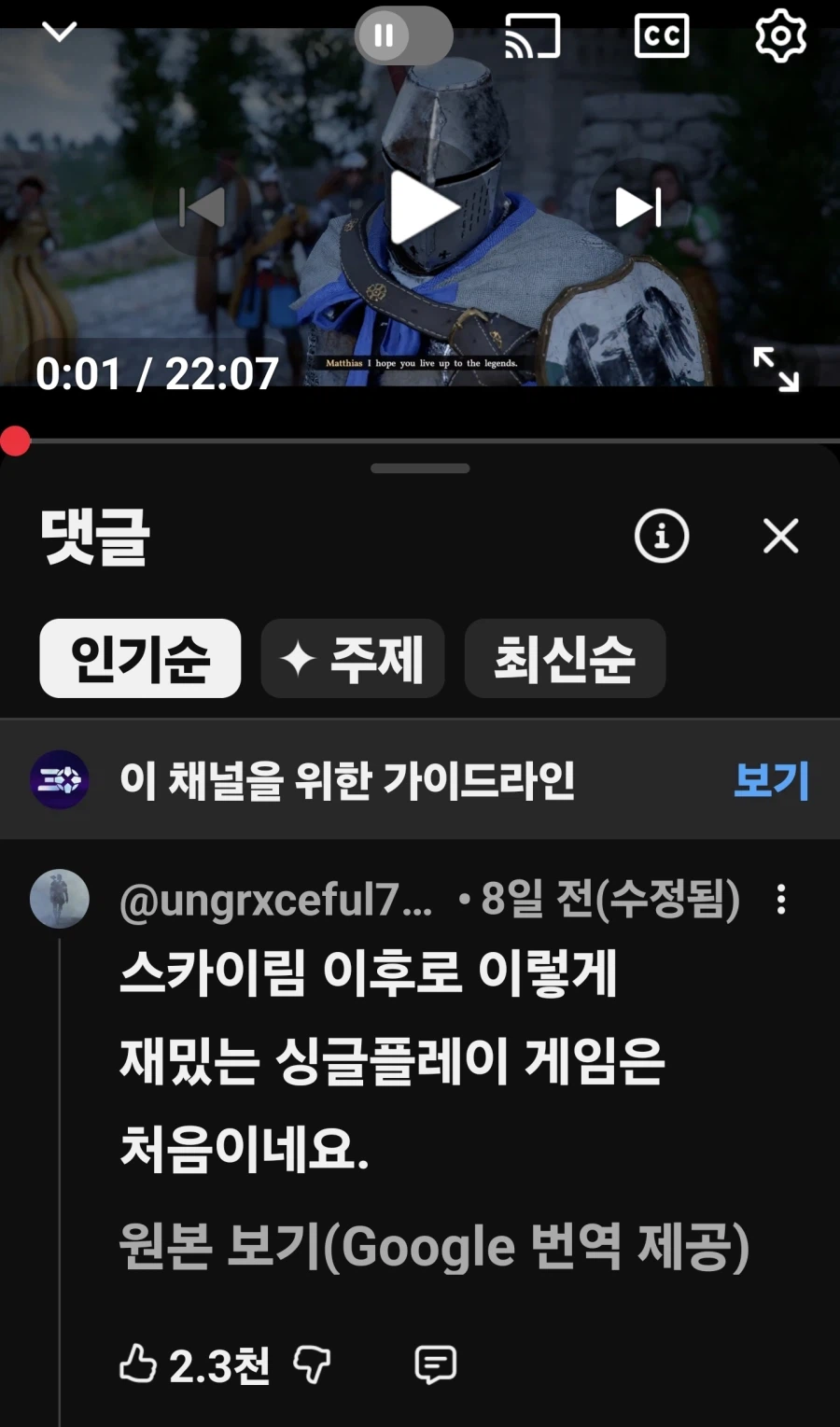Switch sorting to 최신순
The width and height of the screenshot is (840, 1427).
tap(565, 659)
